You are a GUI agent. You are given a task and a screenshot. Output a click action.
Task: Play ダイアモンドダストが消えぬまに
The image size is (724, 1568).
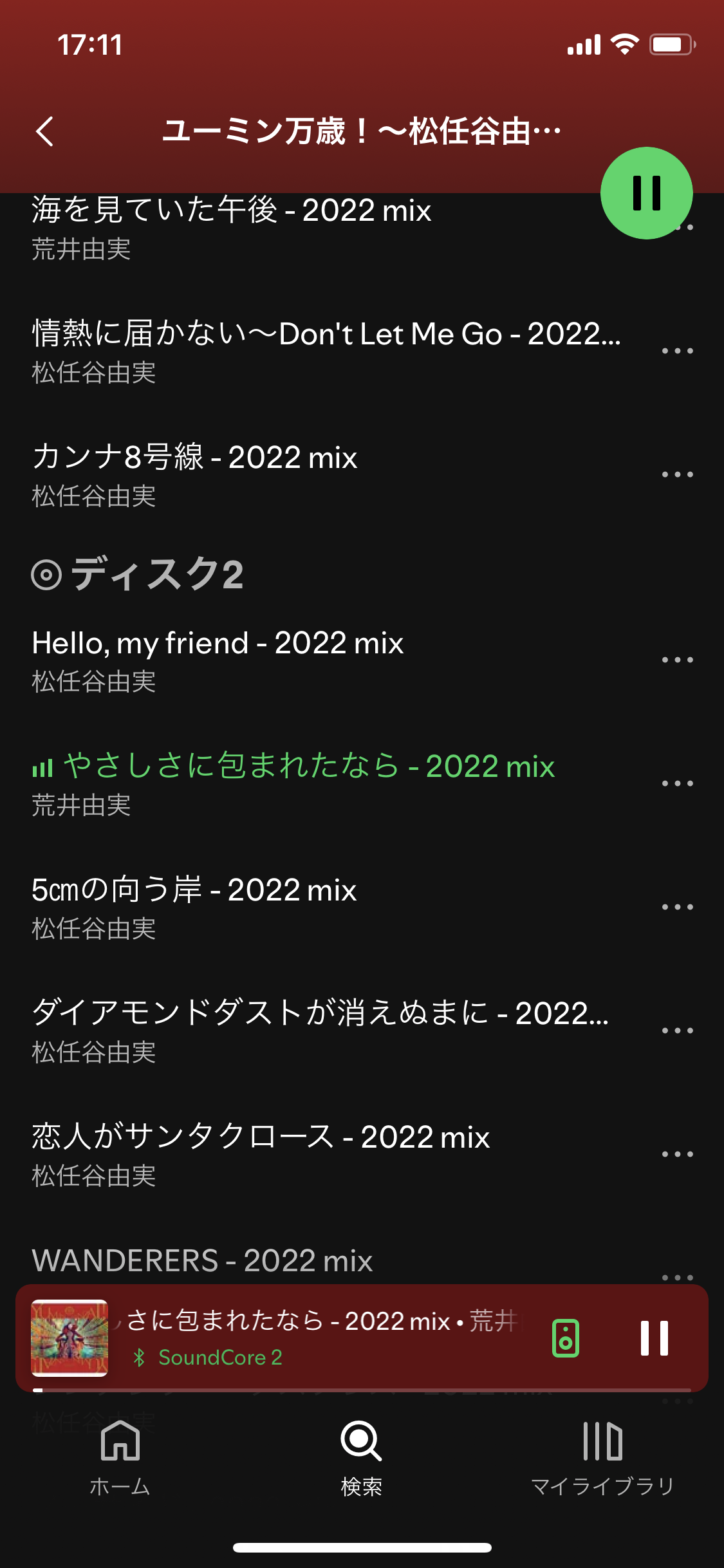click(x=320, y=1031)
